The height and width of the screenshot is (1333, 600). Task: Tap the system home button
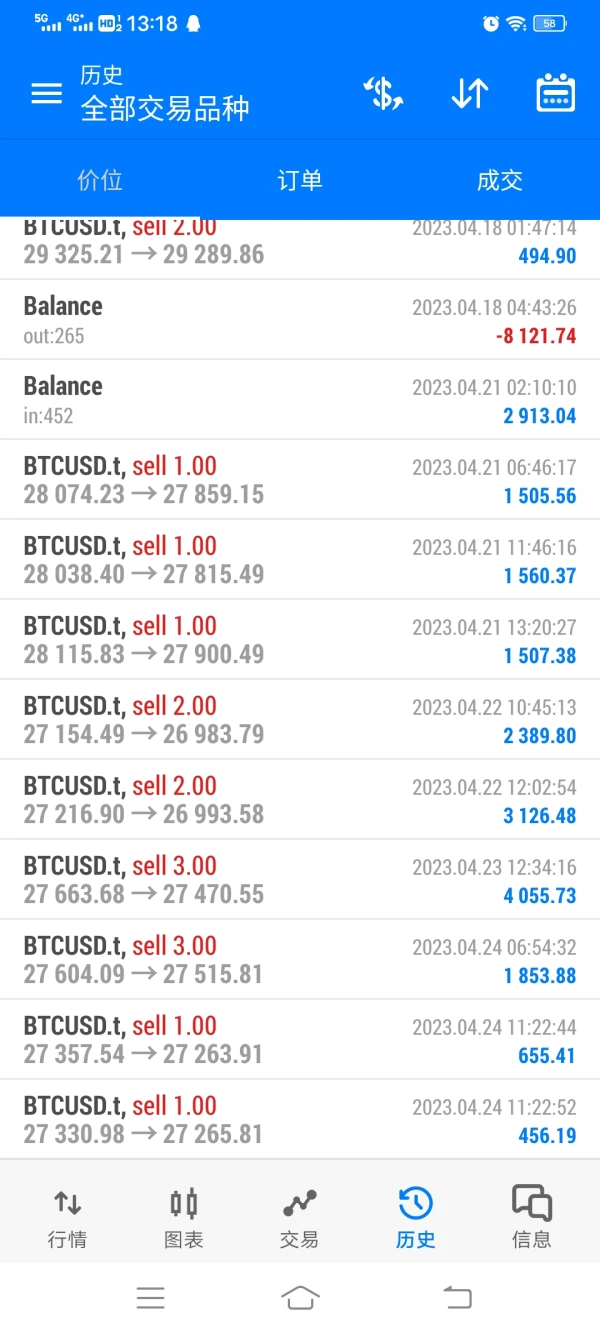click(300, 1298)
